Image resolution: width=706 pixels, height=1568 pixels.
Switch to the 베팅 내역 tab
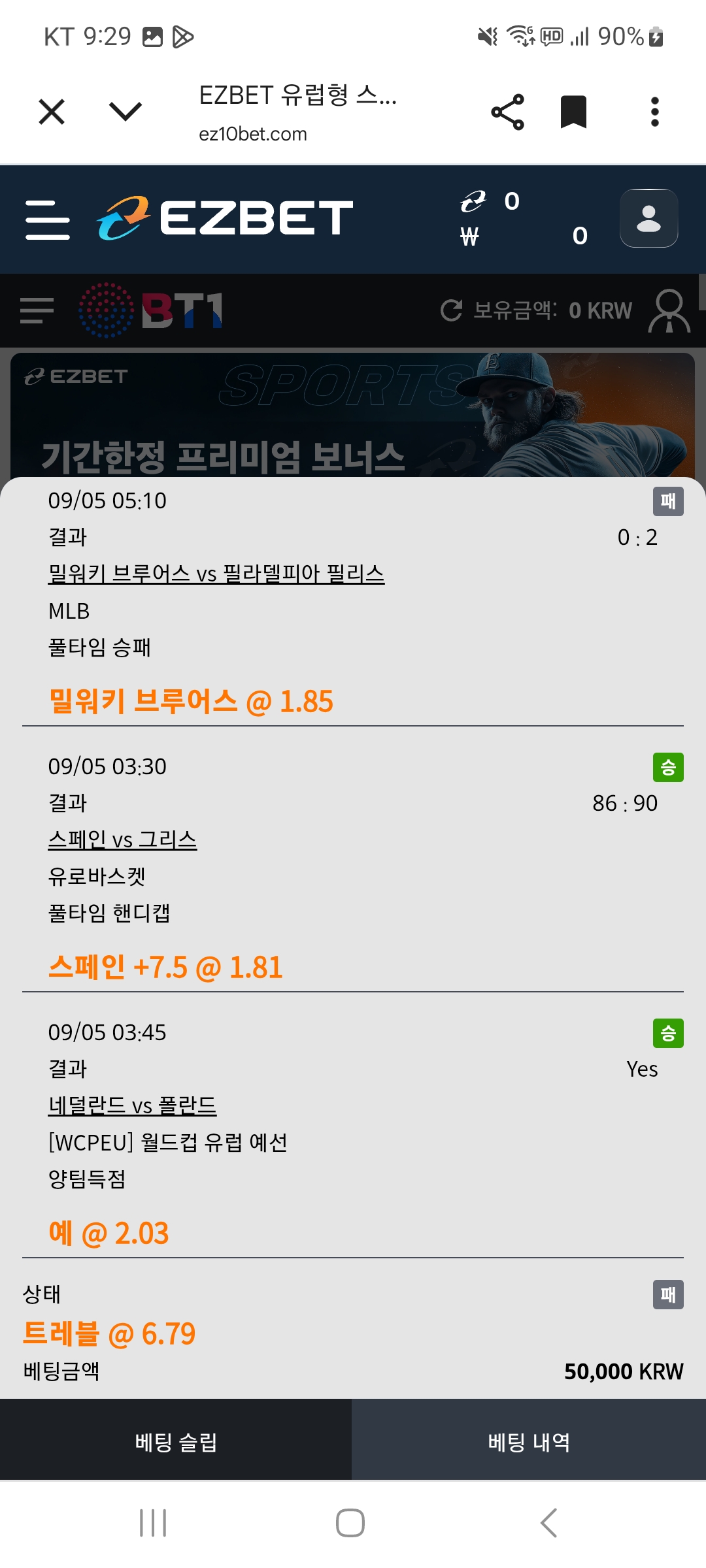tap(529, 1442)
